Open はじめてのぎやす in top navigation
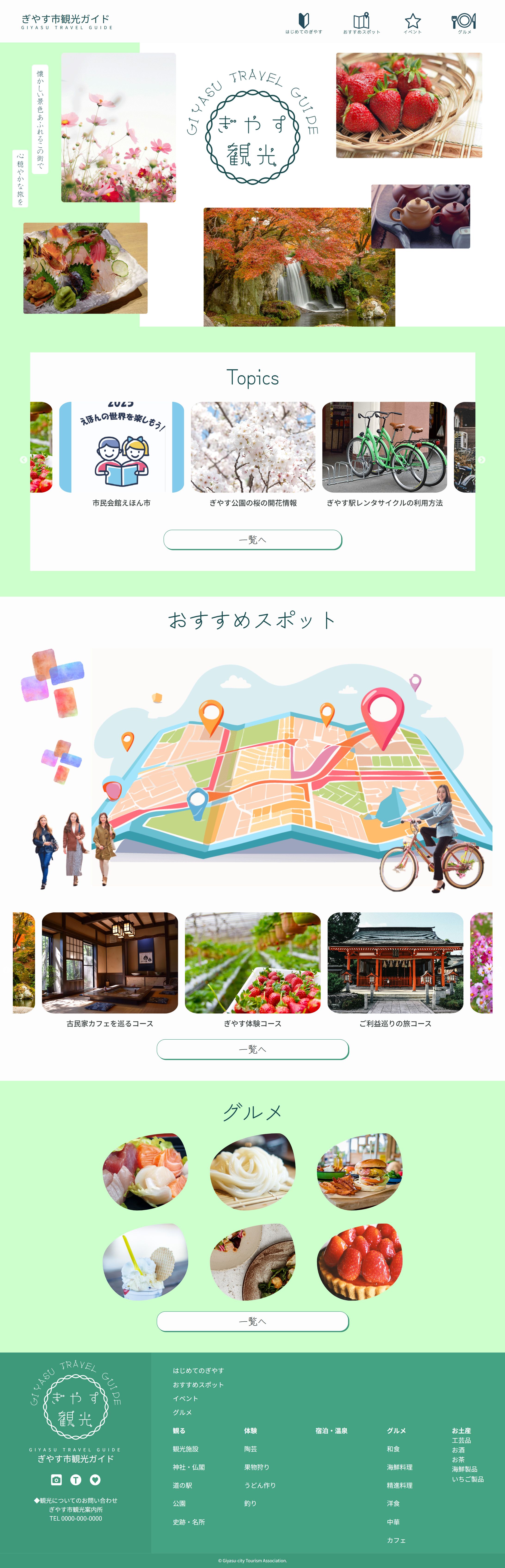The width and height of the screenshot is (505, 1568). (x=304, y=23)
